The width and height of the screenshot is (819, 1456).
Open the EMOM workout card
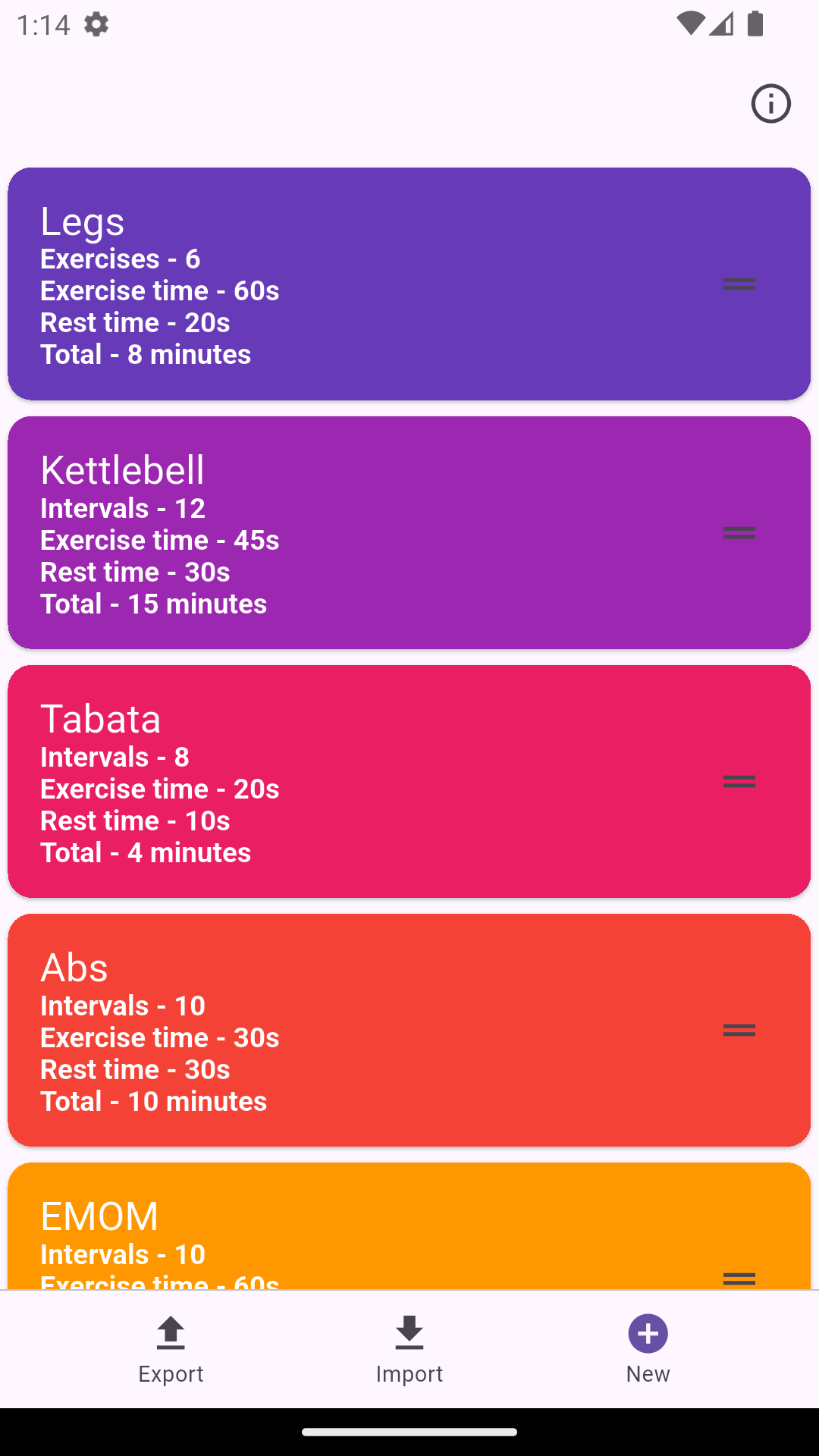[409, 1225]
